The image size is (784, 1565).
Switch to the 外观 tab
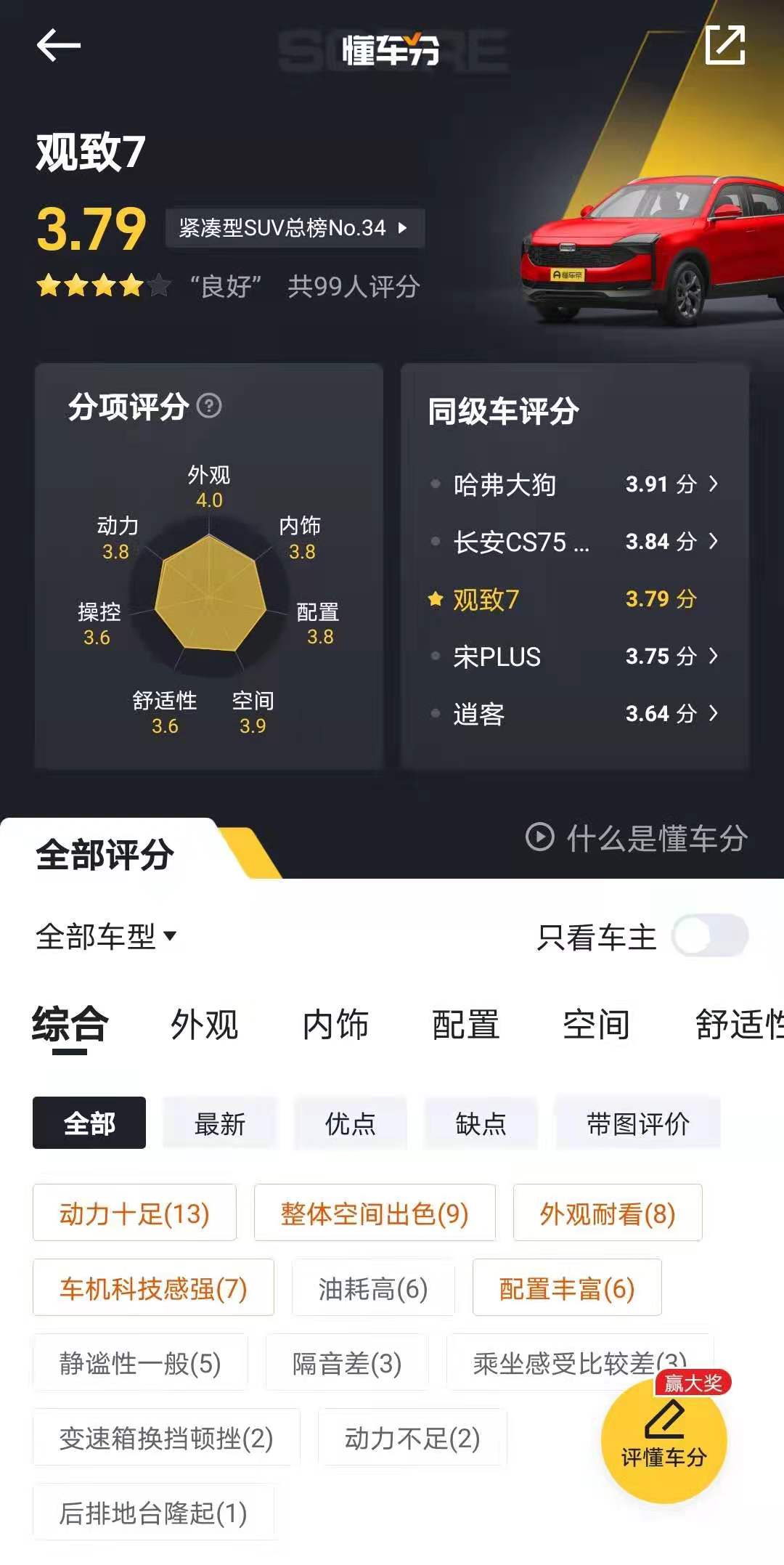205,1024
